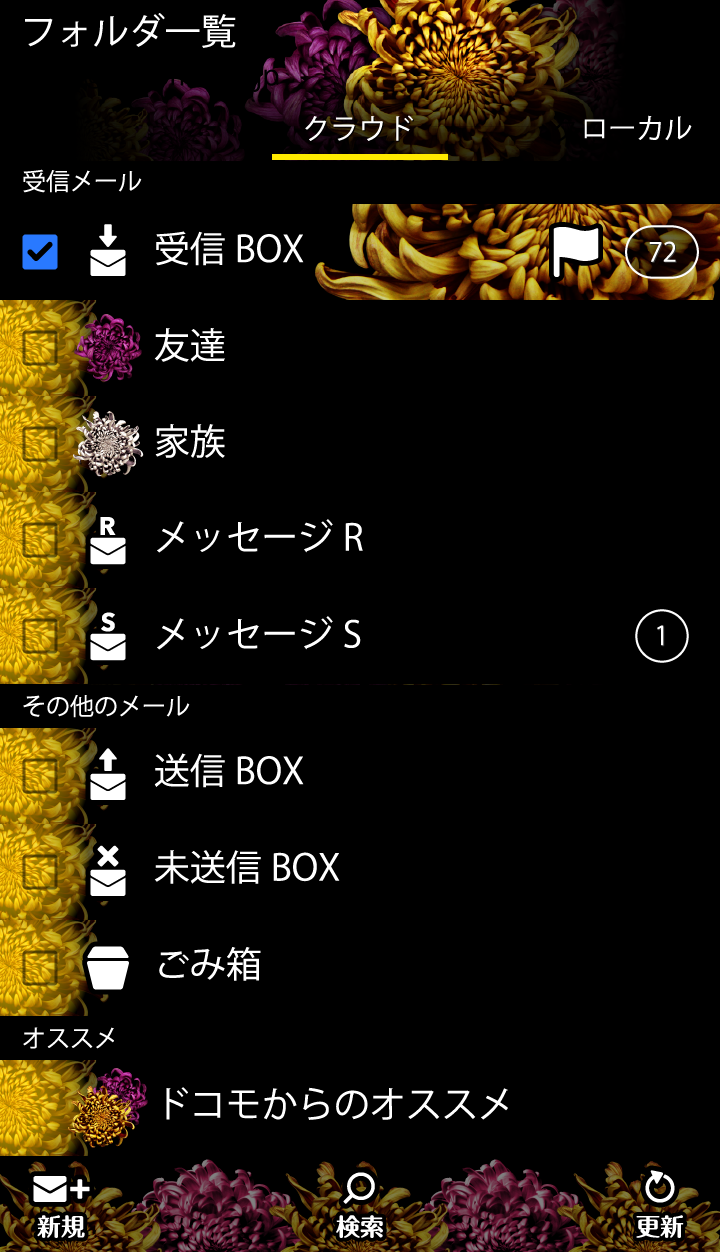Open the ごみ箱 trash folder
Image resolution: width=720 pixels, height=1252 pixels.
tap(209, 965)
